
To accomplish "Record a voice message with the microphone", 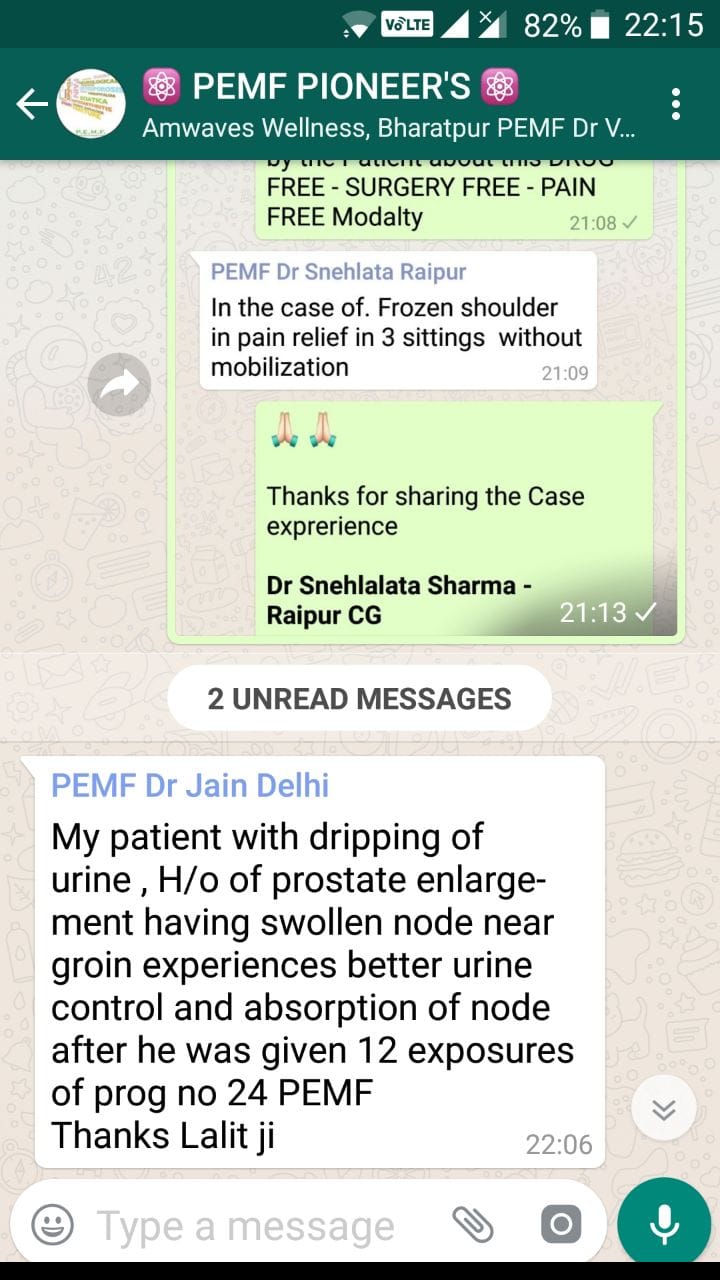I will point(664,1224).
